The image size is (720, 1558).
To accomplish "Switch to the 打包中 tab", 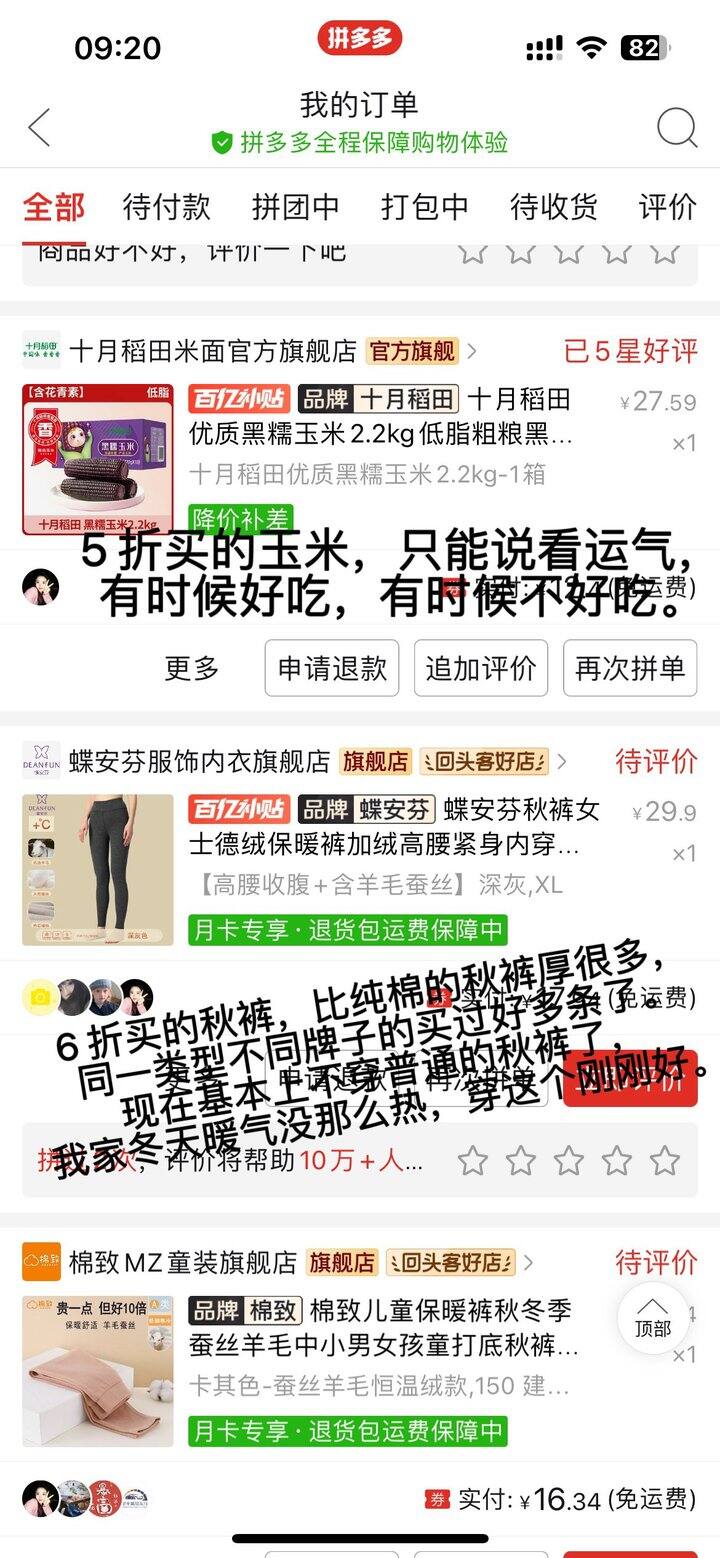I will (x=425, y=207).
